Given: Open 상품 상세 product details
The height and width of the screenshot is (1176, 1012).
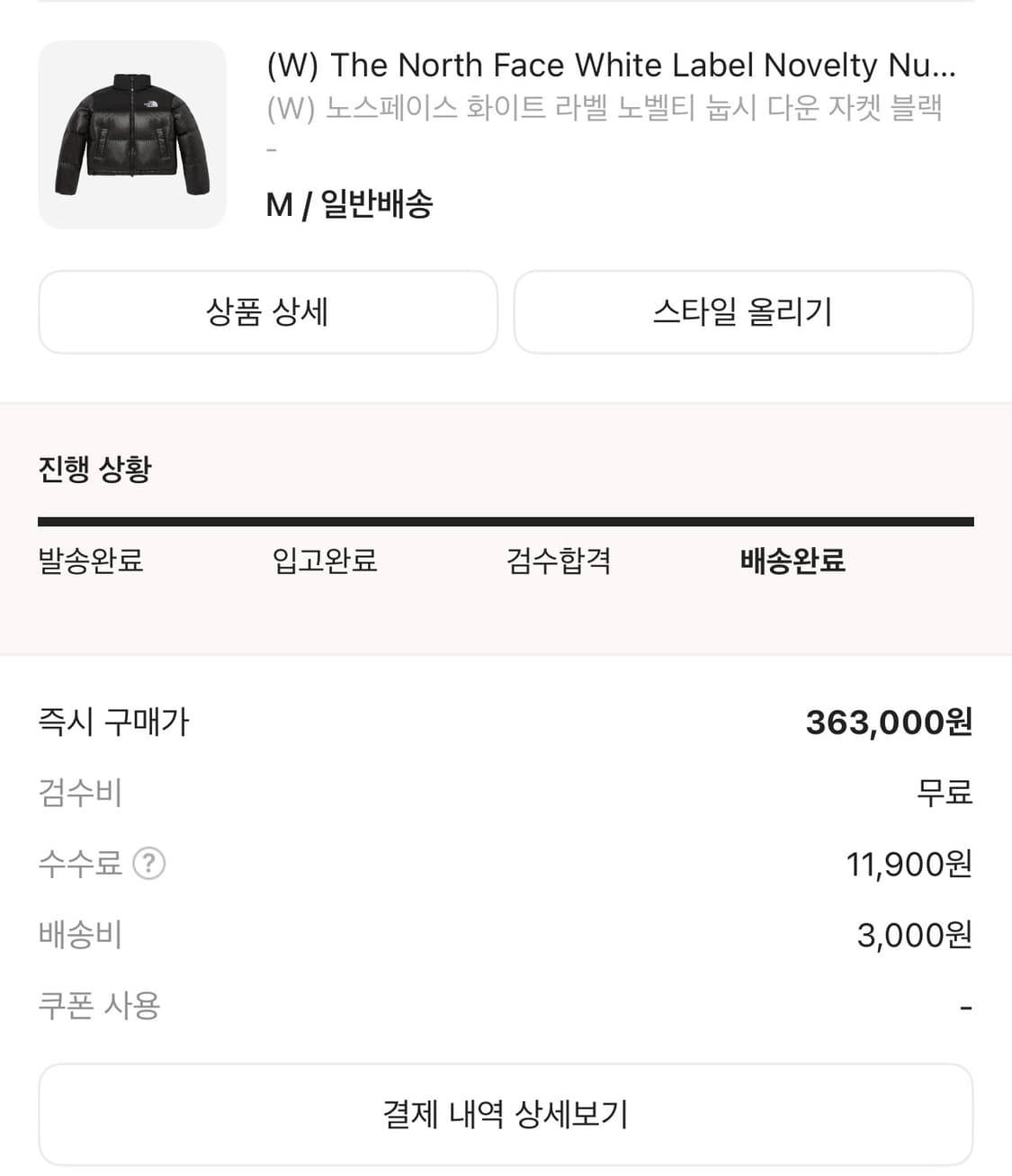Looking at the screenshot, I should coord(268,312).
